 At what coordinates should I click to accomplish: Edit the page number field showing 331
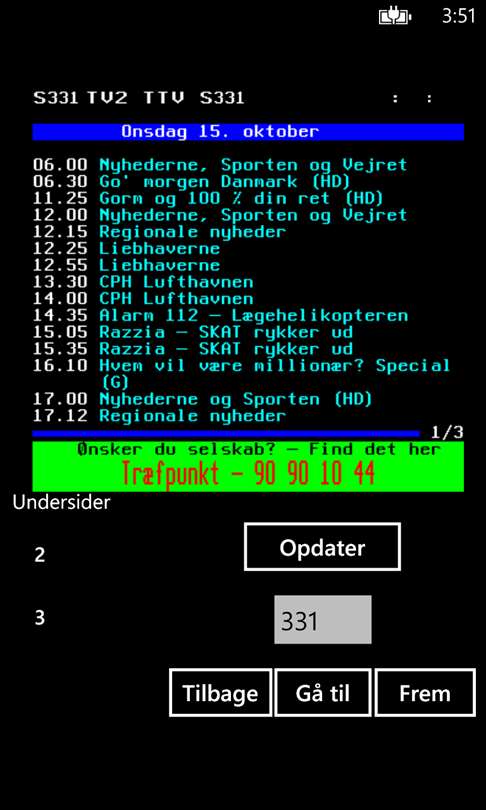(x=323, y=619)
